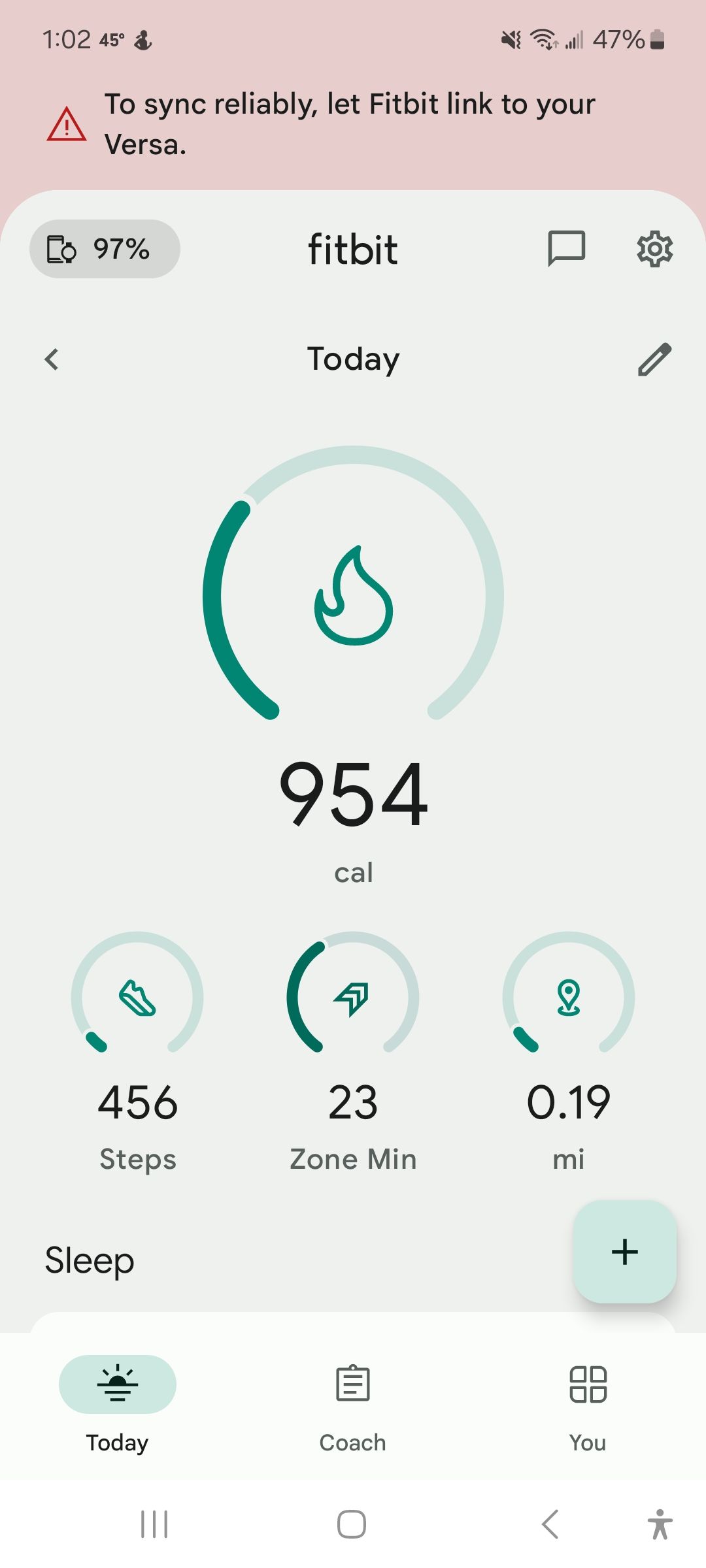The width and height of the screenshot is (706, 1568).
Task: Go to the system home screen
Action: pos(352,1524)
